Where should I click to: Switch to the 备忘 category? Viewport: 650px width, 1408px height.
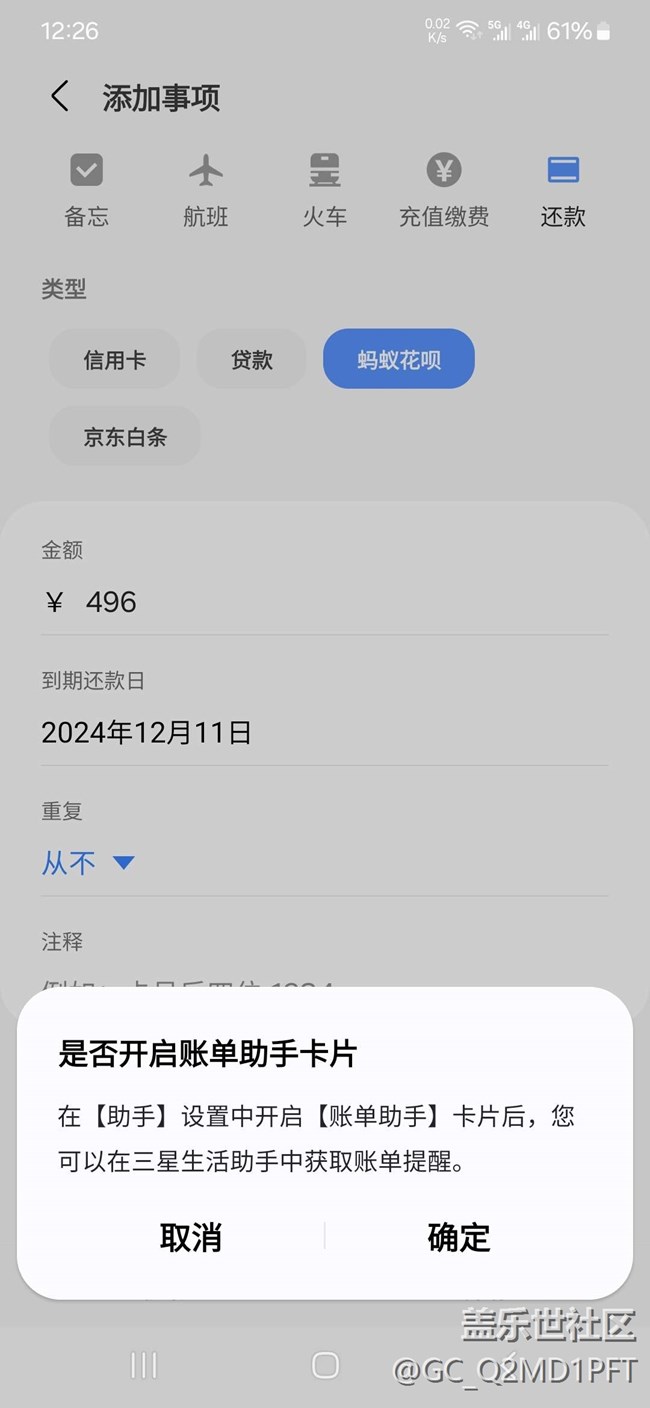[x=87, y=190]
